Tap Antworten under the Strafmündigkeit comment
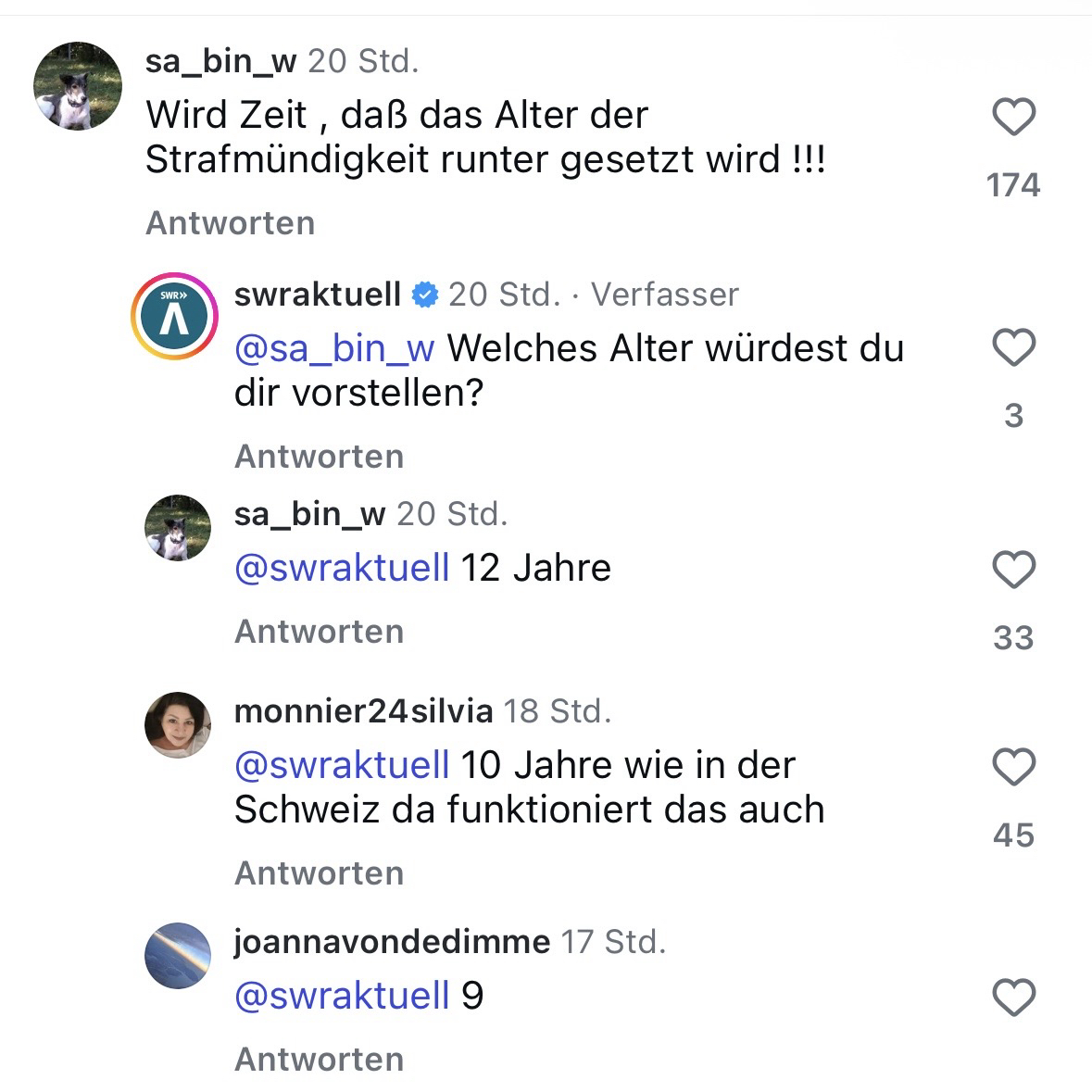The image size is (1092, 1092). pos(230,223)
